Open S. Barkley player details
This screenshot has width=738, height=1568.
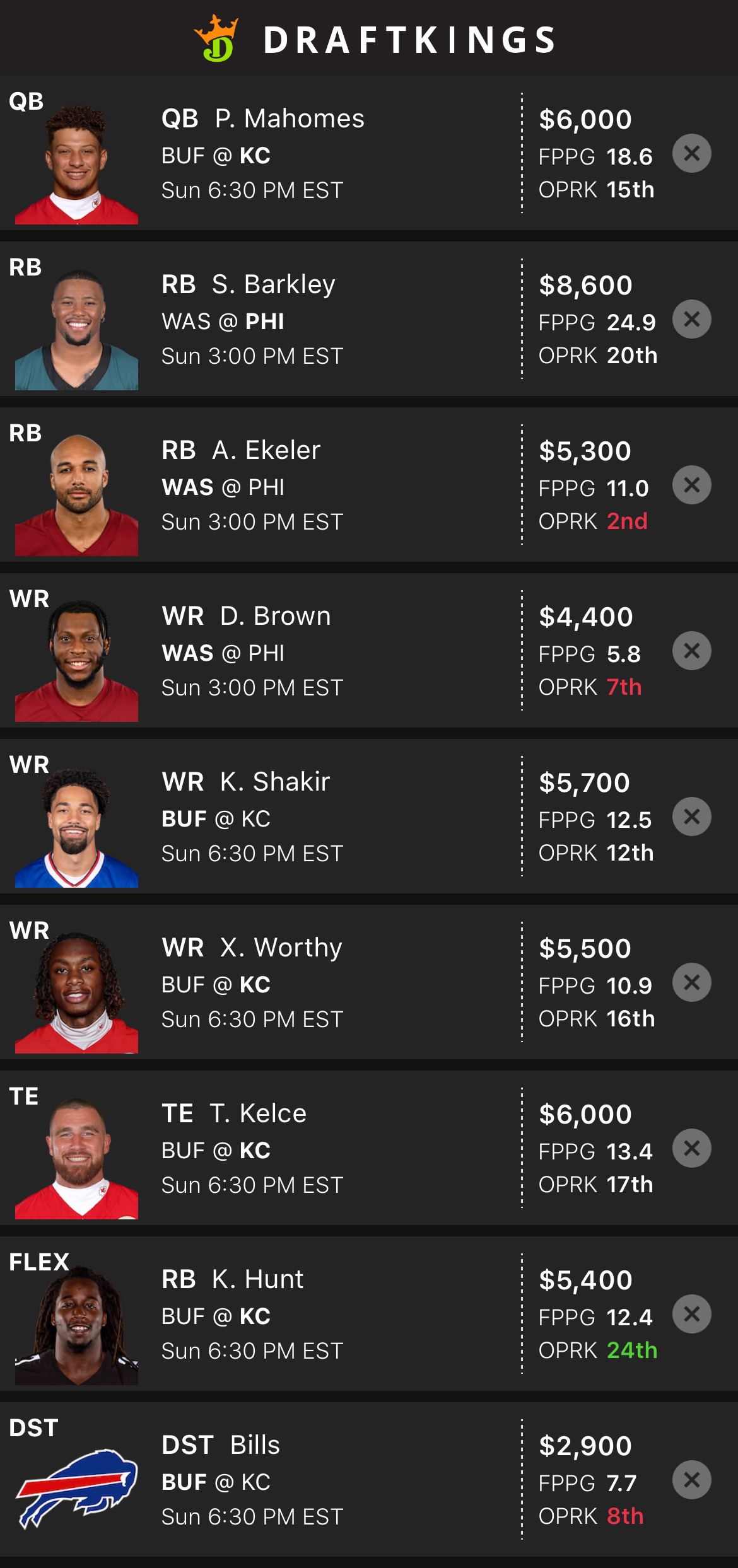click(x=272, y=285)
